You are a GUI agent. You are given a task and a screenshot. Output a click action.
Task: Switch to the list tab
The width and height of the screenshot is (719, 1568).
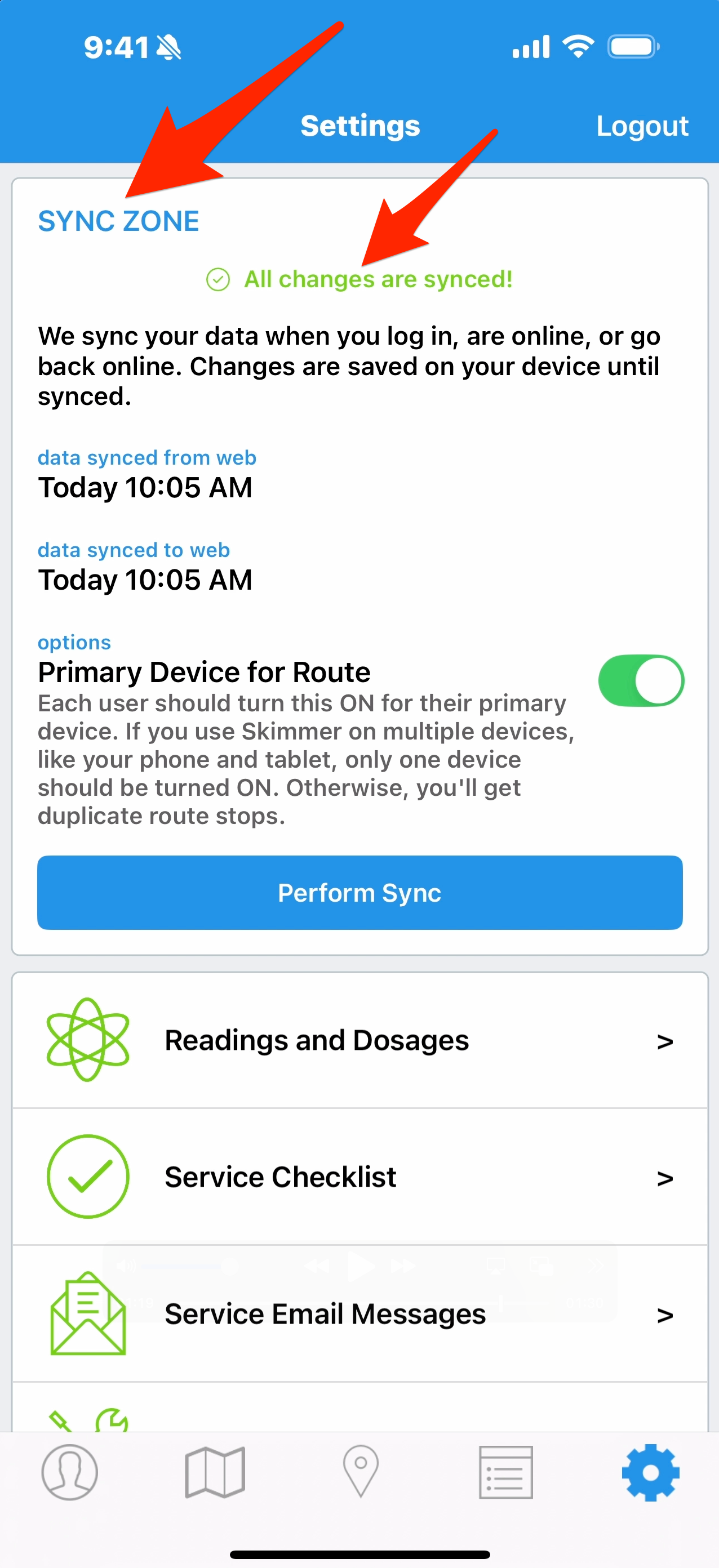(505, 1472)
